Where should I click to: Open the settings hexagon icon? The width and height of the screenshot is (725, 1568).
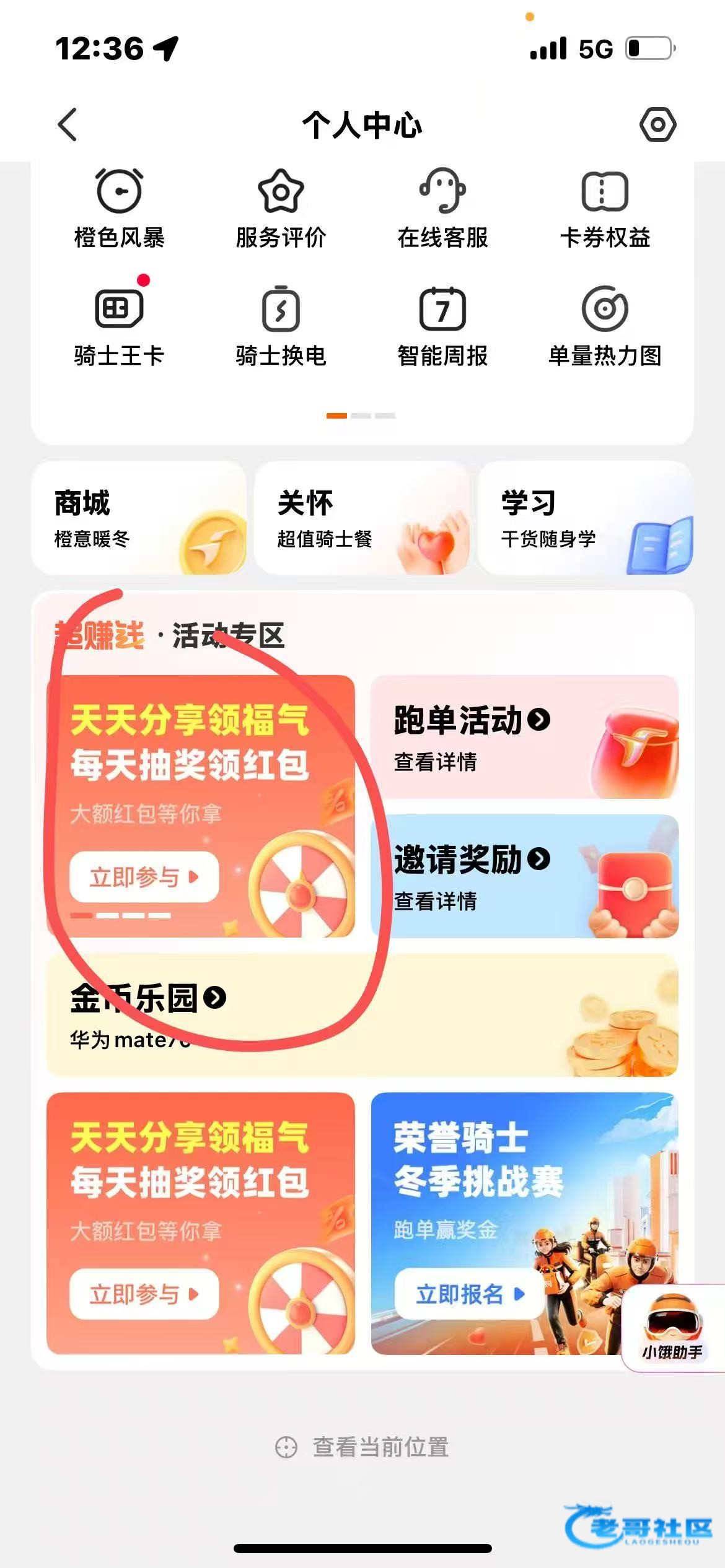[x=657, y=124]
